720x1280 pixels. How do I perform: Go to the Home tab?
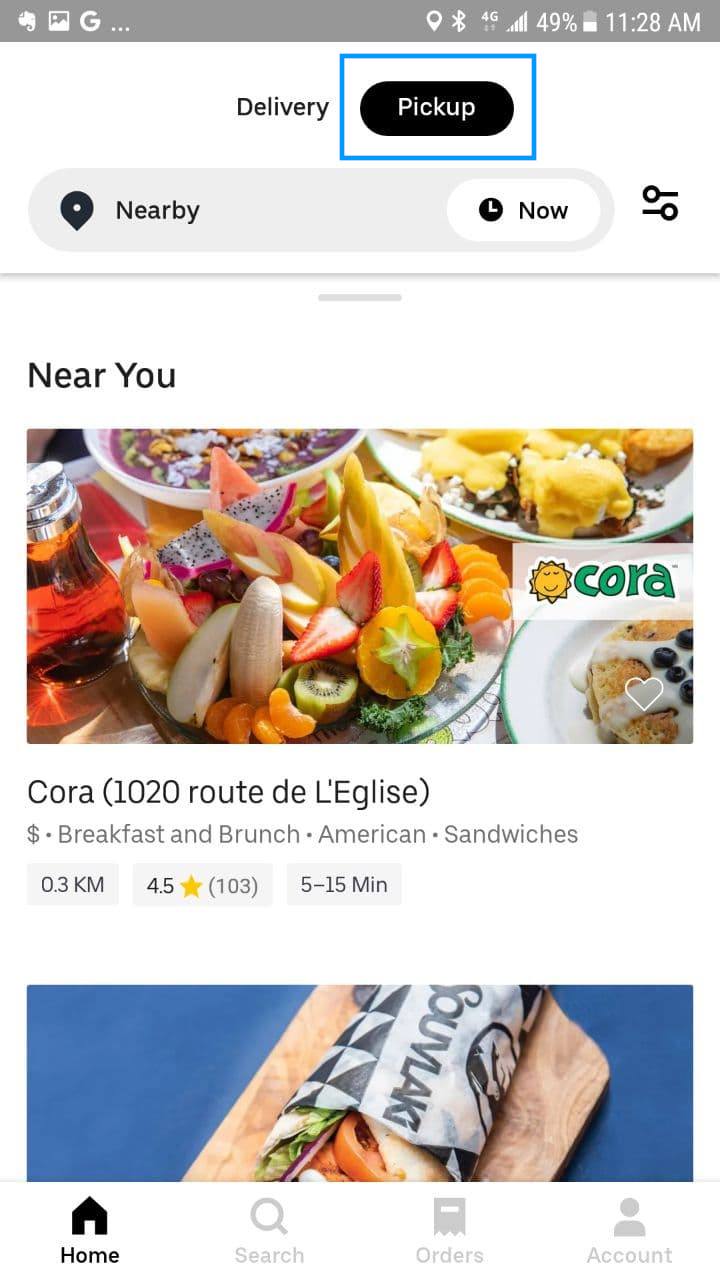(89, 1231)
